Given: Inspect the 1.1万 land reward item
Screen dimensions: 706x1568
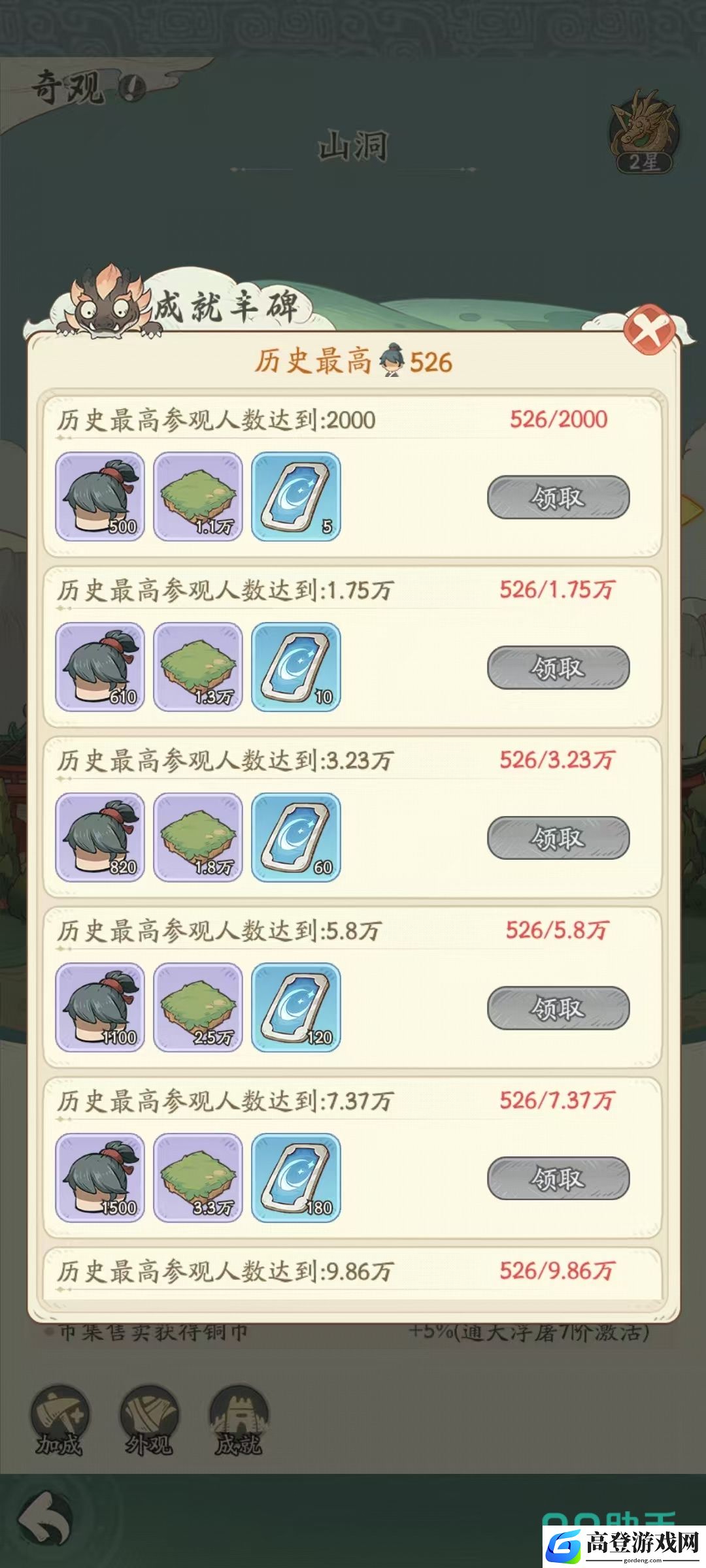Looking at the screenshot, I should (x=198, y=497).
